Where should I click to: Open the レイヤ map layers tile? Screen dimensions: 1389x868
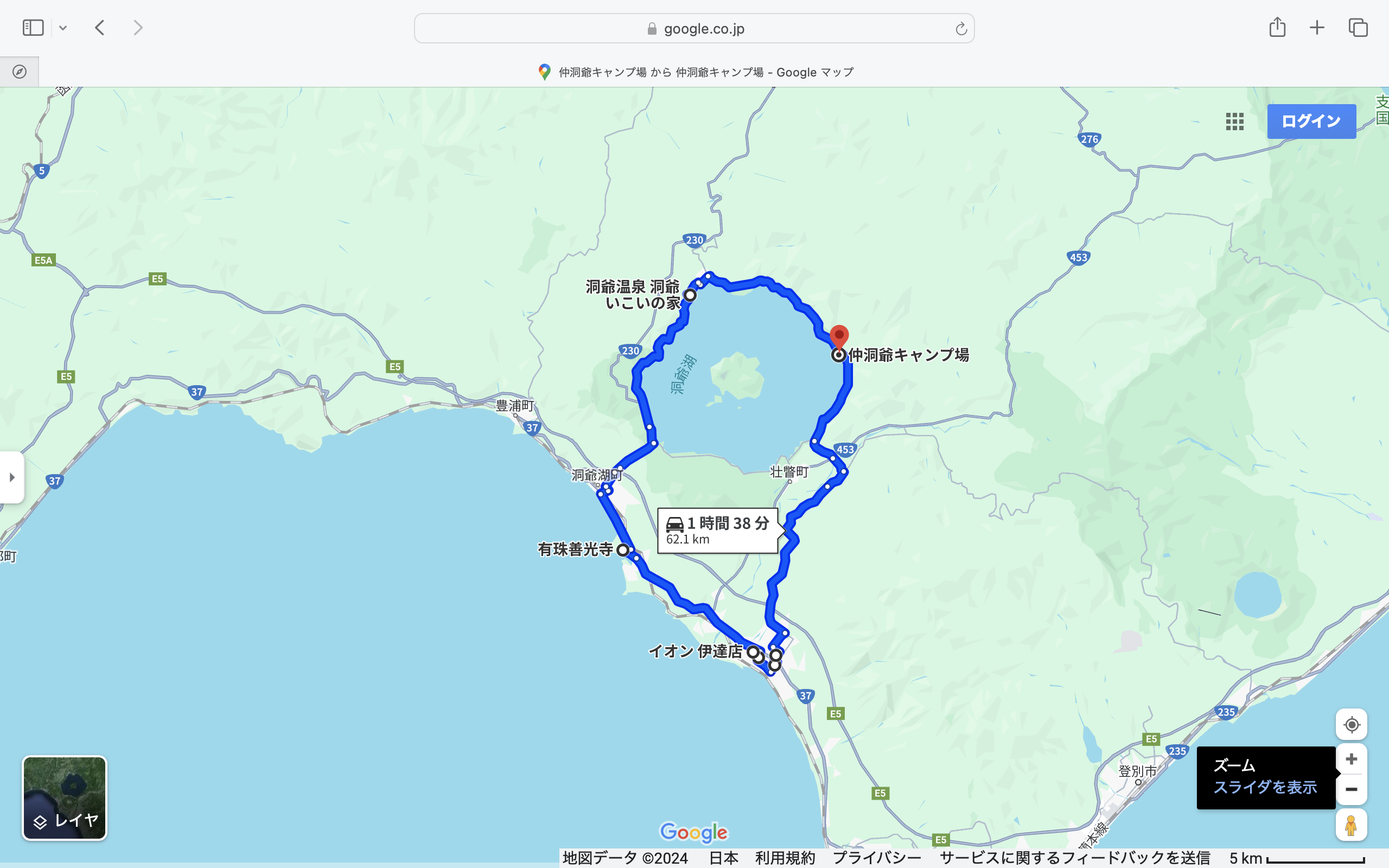[64, 798]
